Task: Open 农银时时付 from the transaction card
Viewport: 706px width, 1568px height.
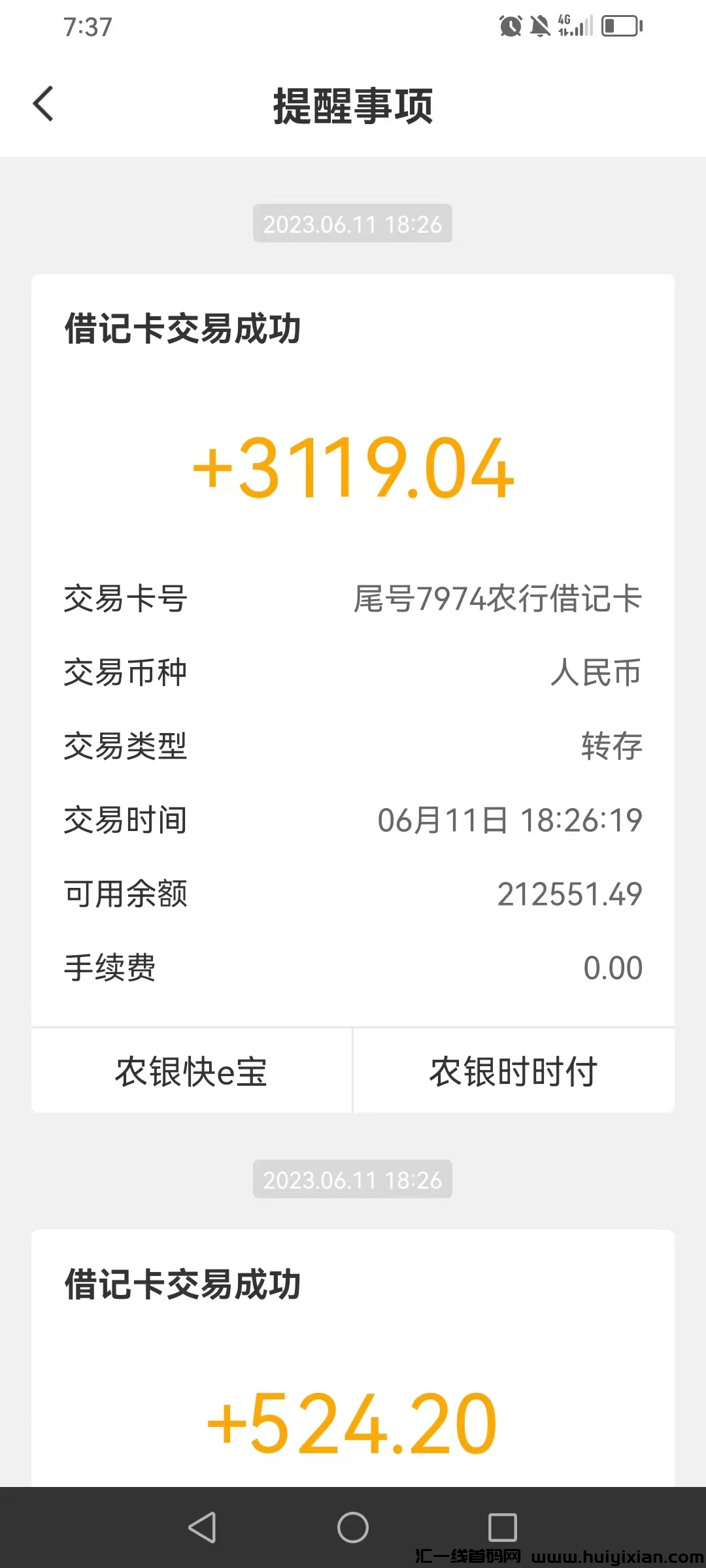Action: click(514, 1070)
